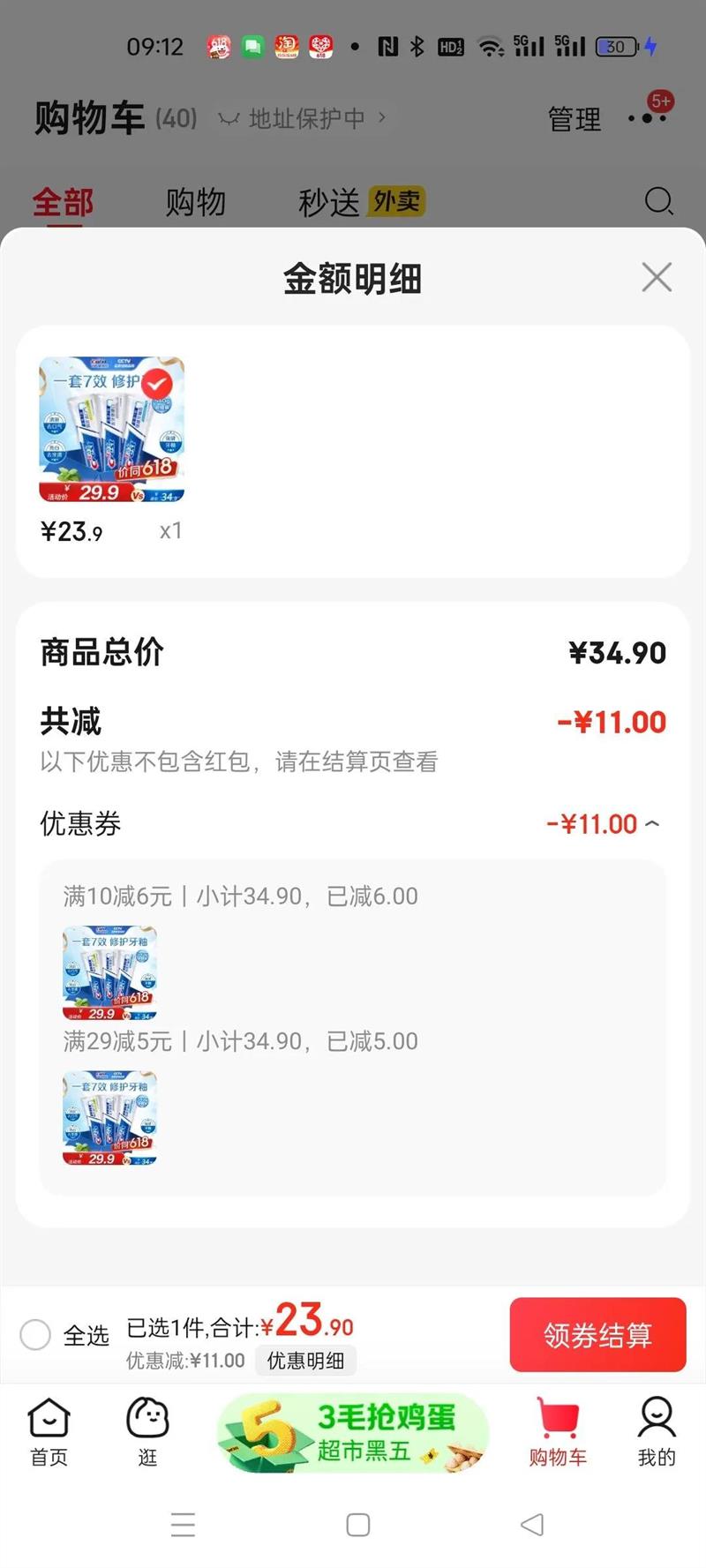Go back with the system back button
Screen dimensions: 706x1568
click(x=531, y=1524)
